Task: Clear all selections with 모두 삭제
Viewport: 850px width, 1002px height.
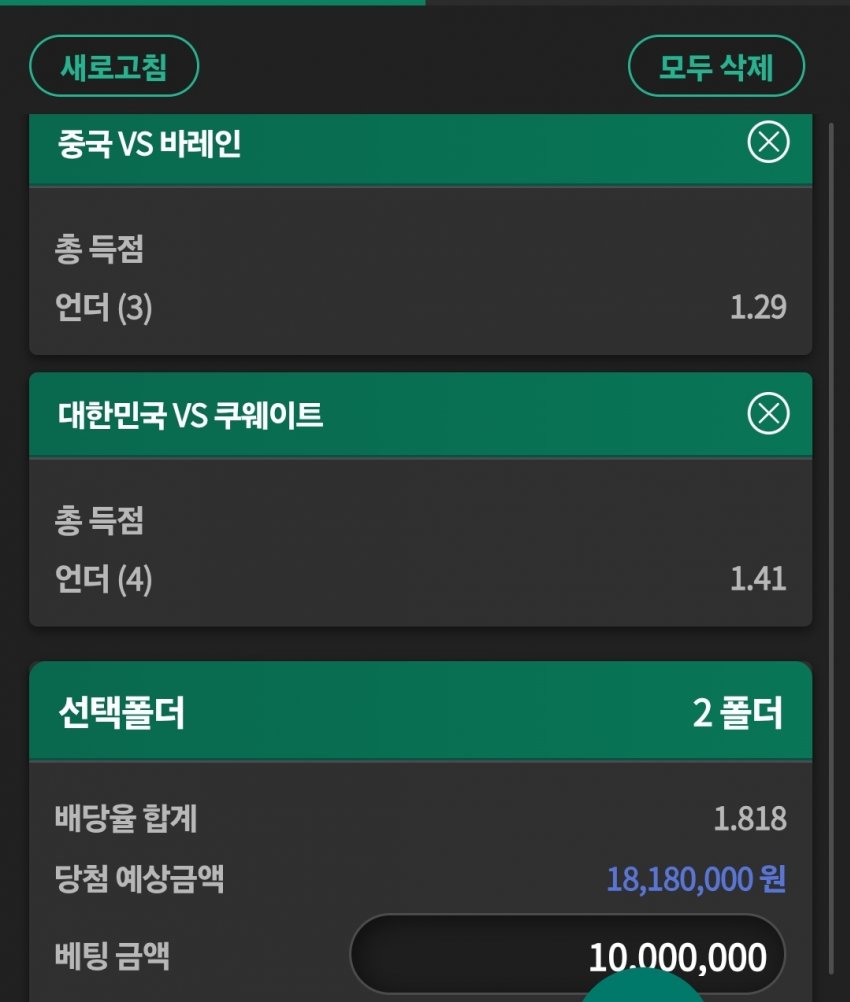Action: click(x=716, y=67)
